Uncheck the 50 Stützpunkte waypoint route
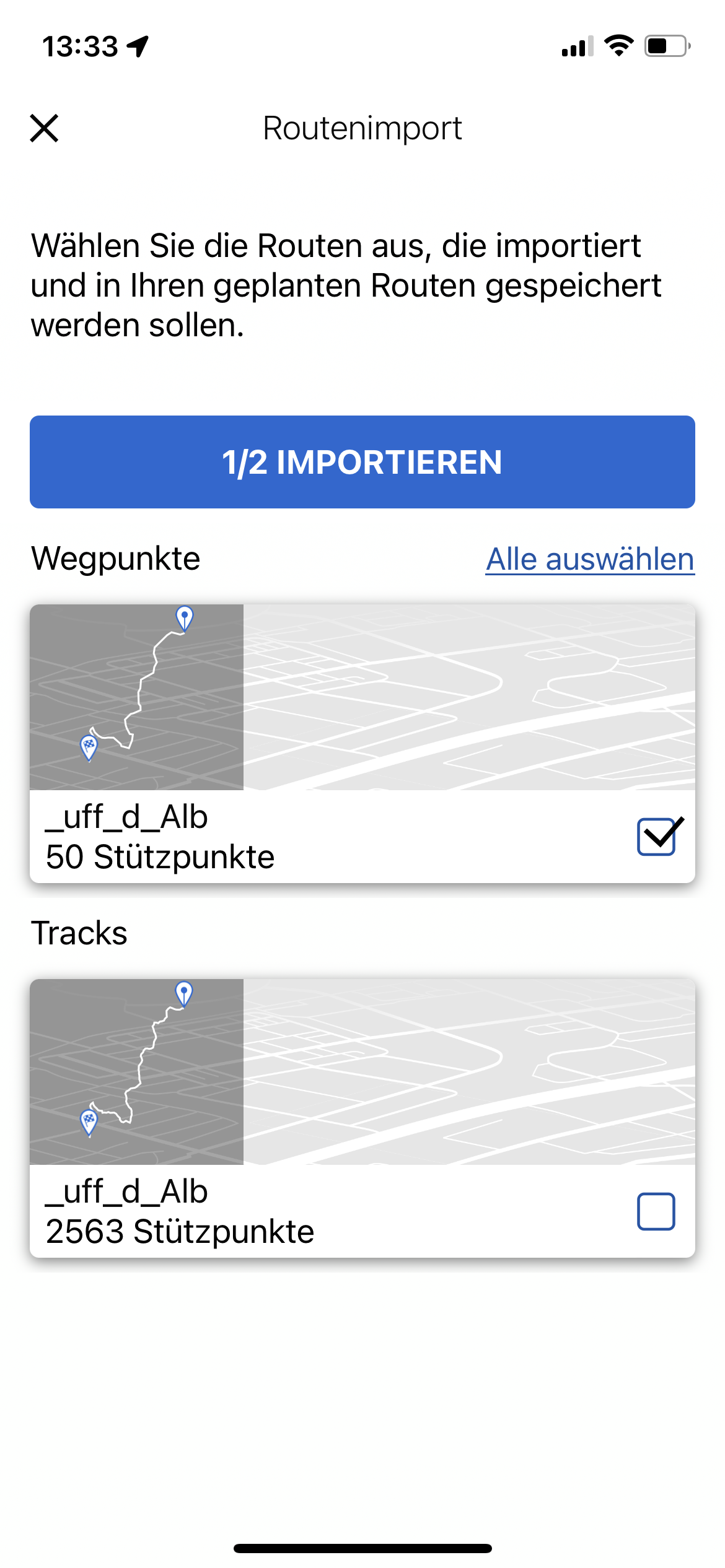 coord(657,837)
